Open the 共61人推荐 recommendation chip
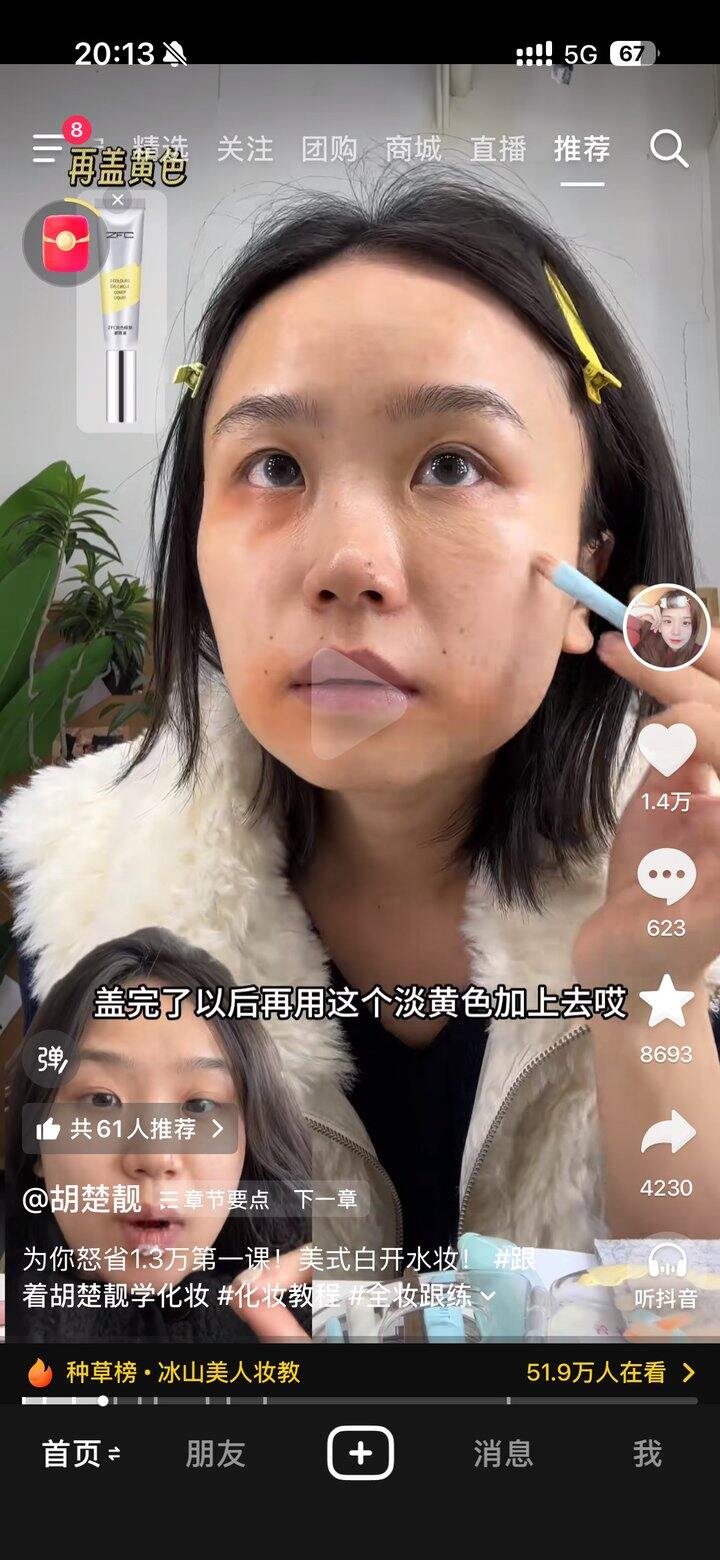Screen dimensions: 720x1560 click(x=130, y=1129)
